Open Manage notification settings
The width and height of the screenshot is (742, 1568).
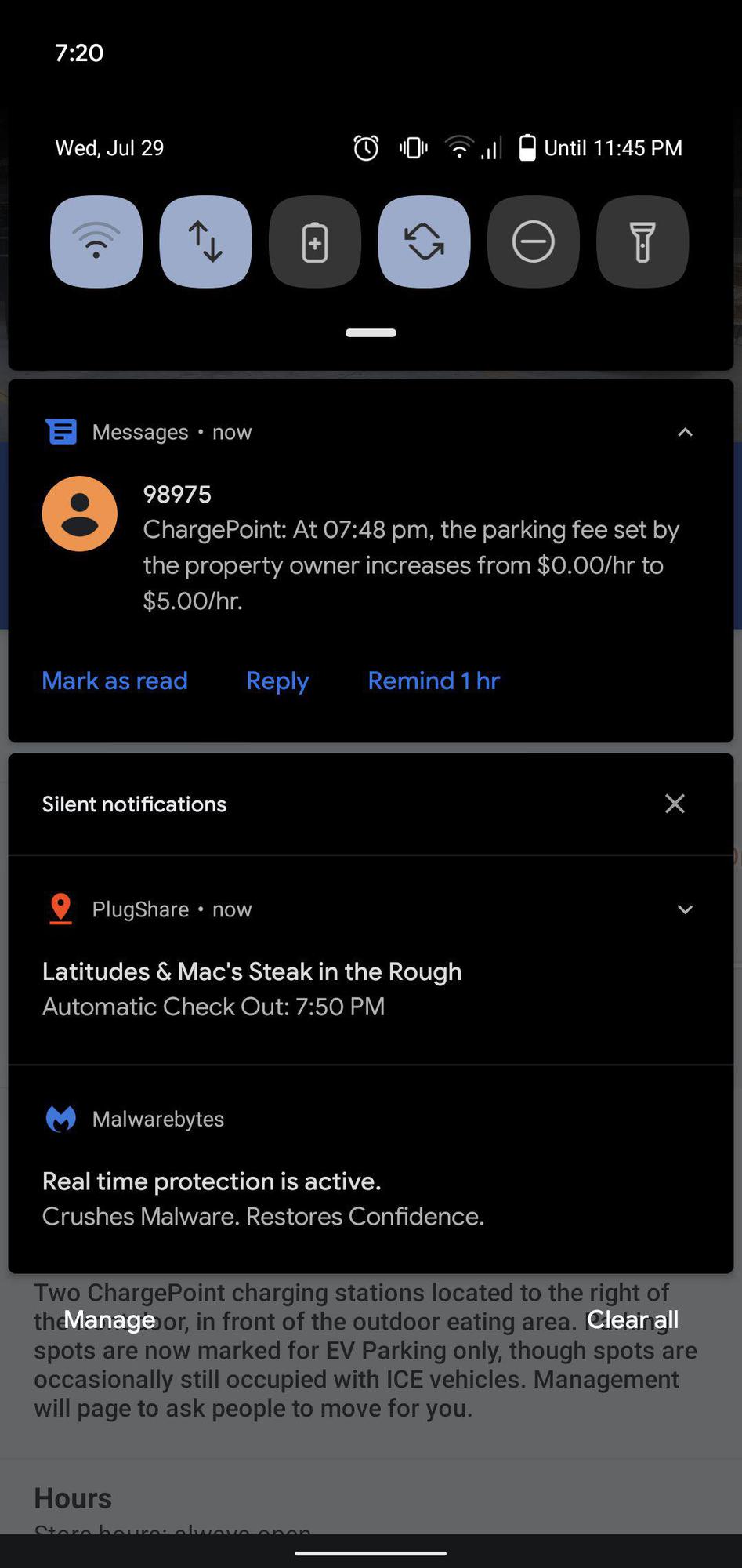tap(109, 1319)
